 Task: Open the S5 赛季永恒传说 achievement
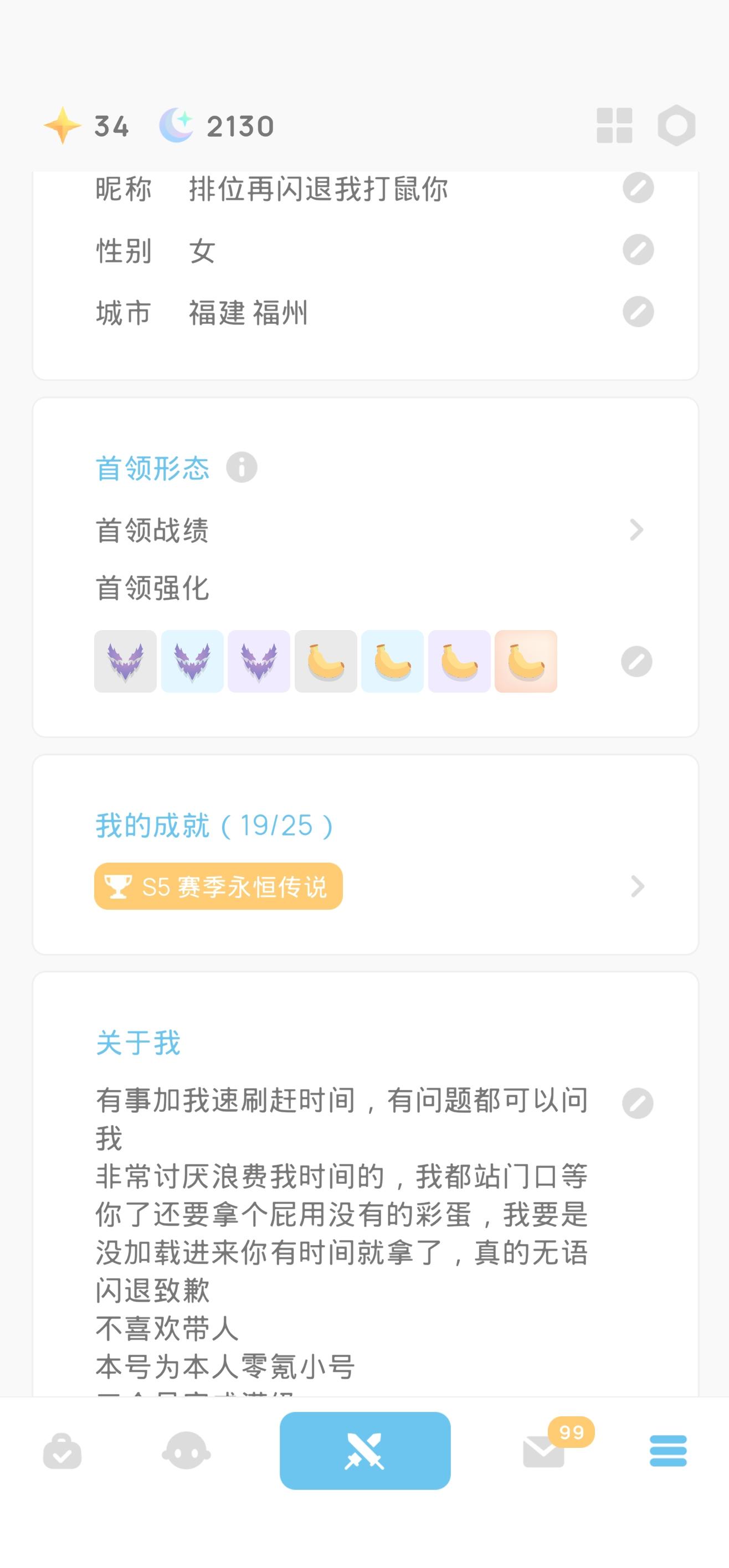[x=218, y=886]
